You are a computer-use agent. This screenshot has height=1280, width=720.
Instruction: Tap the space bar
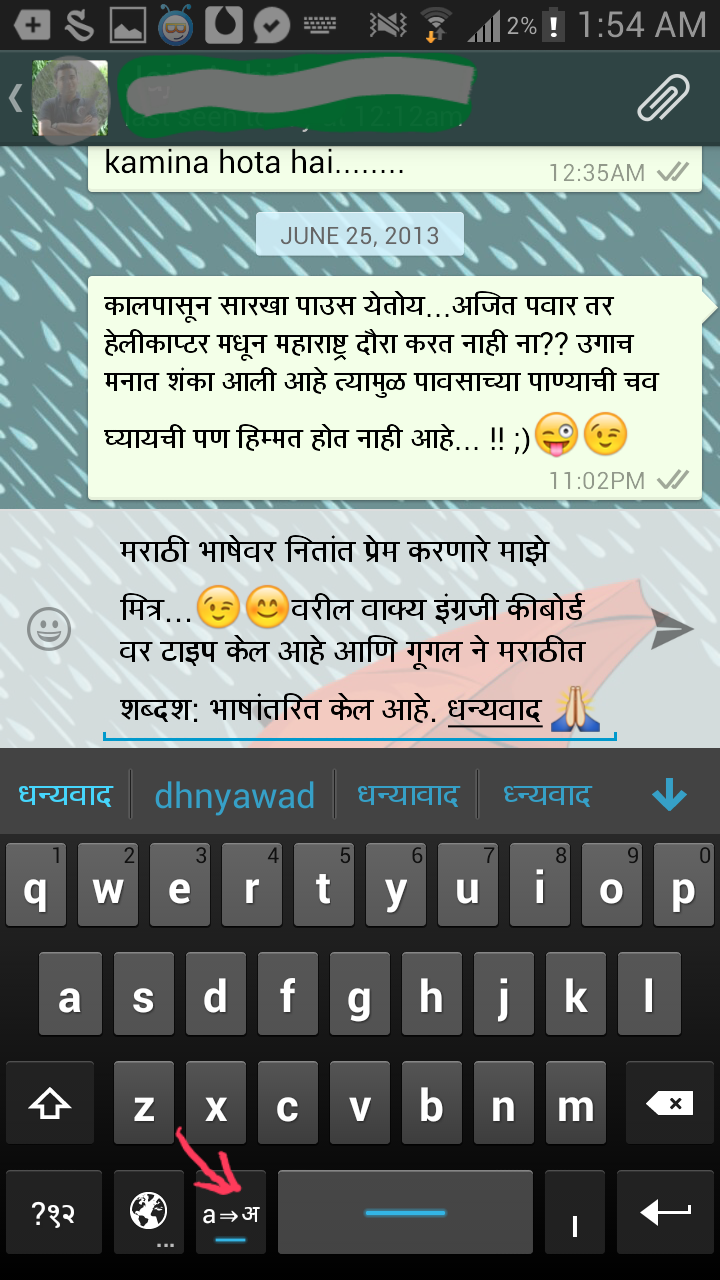(x=405, y=1214)
